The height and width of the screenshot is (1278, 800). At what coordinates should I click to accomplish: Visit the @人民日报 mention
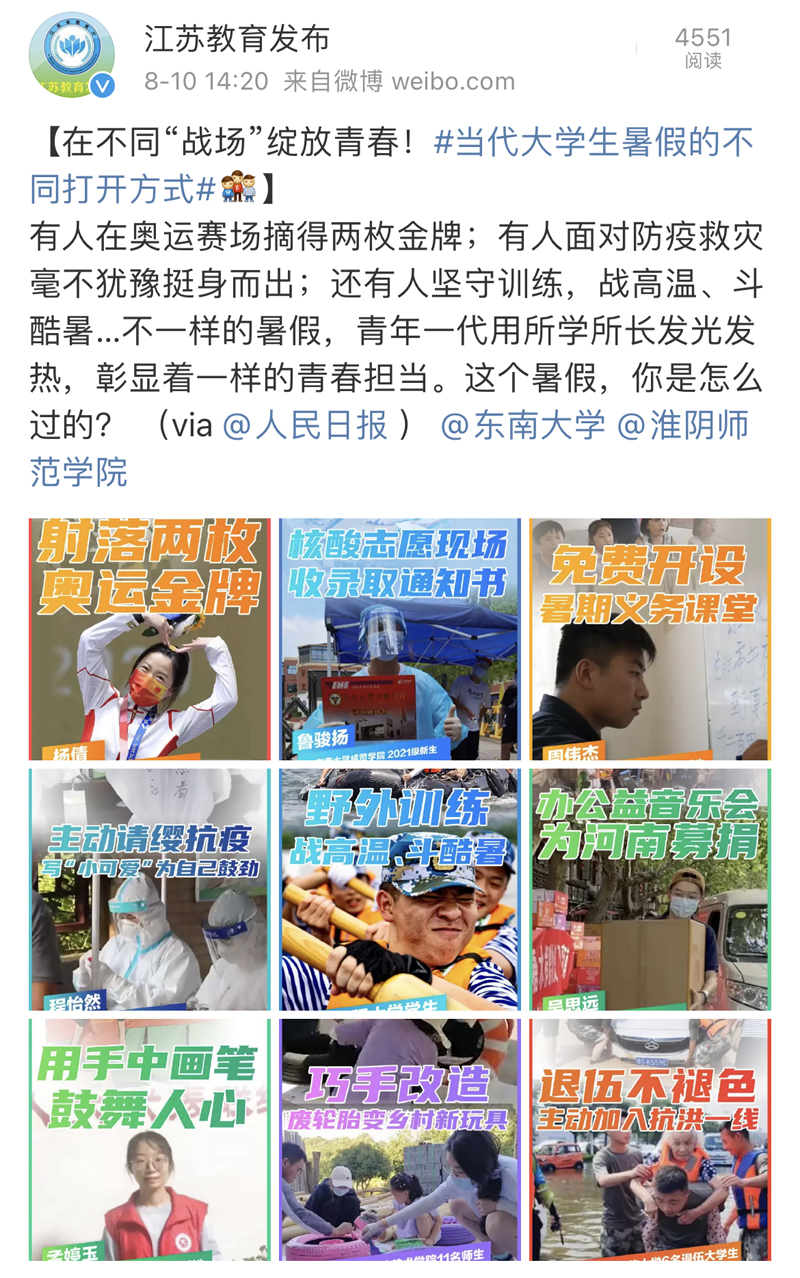tap(305, 425)
